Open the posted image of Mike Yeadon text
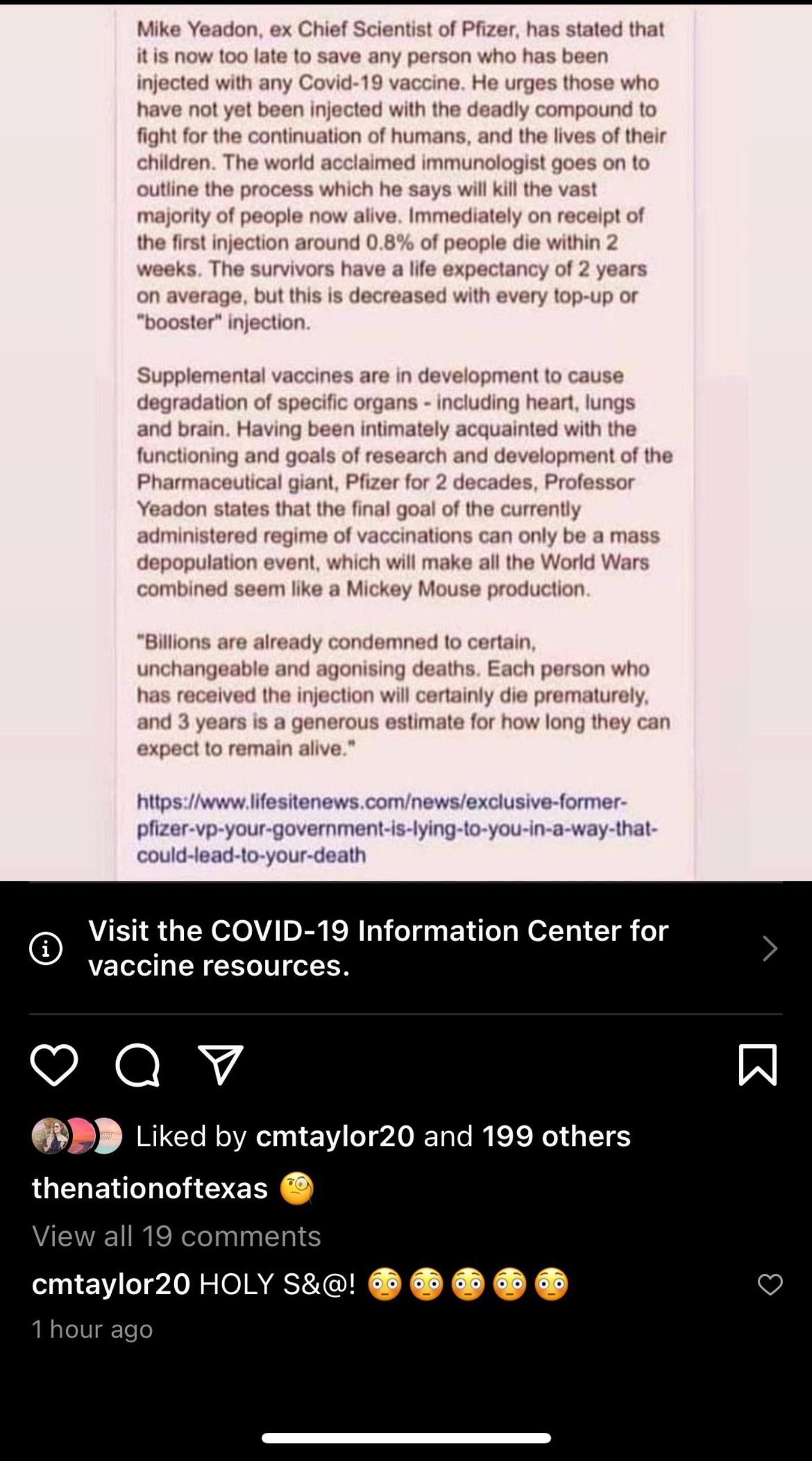 pos(406,443)
